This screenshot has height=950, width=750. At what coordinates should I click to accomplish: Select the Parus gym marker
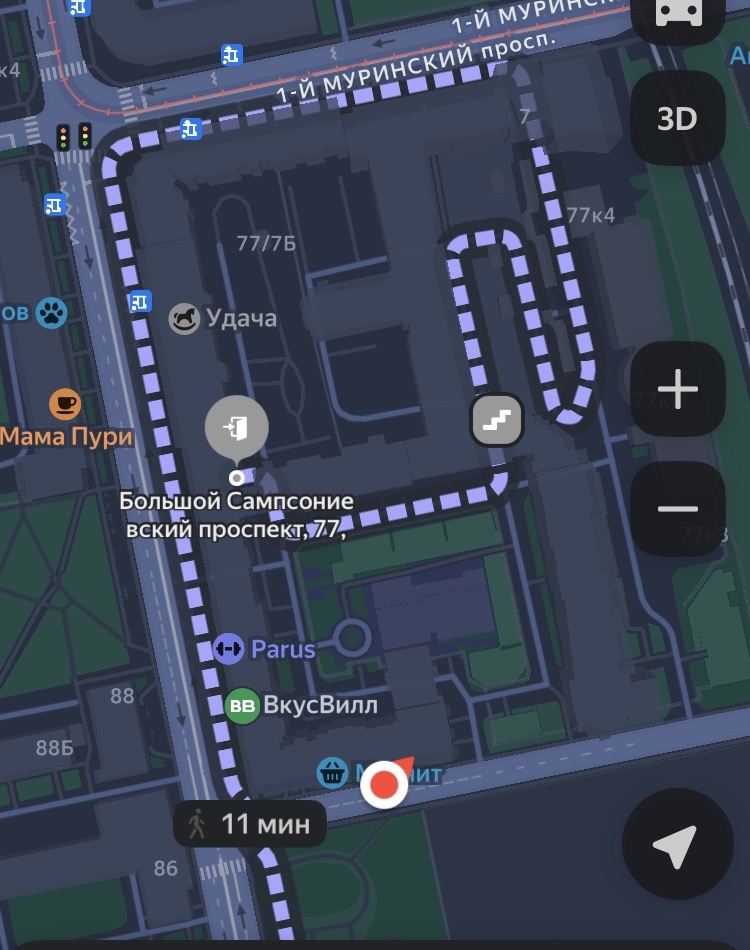point(229,649)
